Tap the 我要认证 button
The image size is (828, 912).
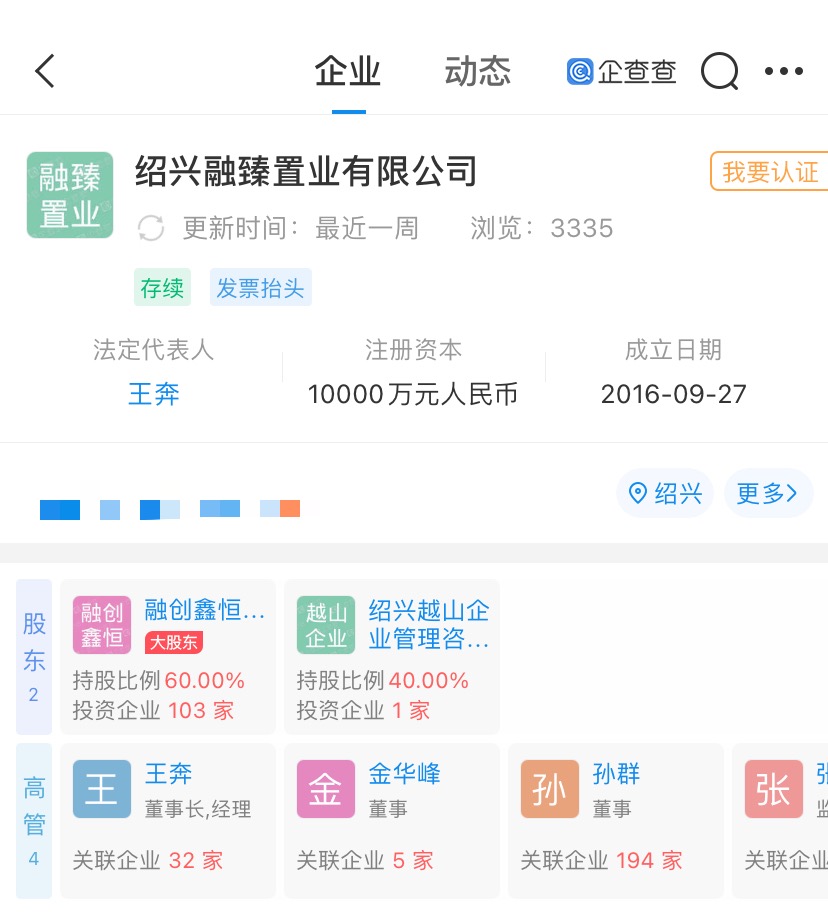pos(769,172)
